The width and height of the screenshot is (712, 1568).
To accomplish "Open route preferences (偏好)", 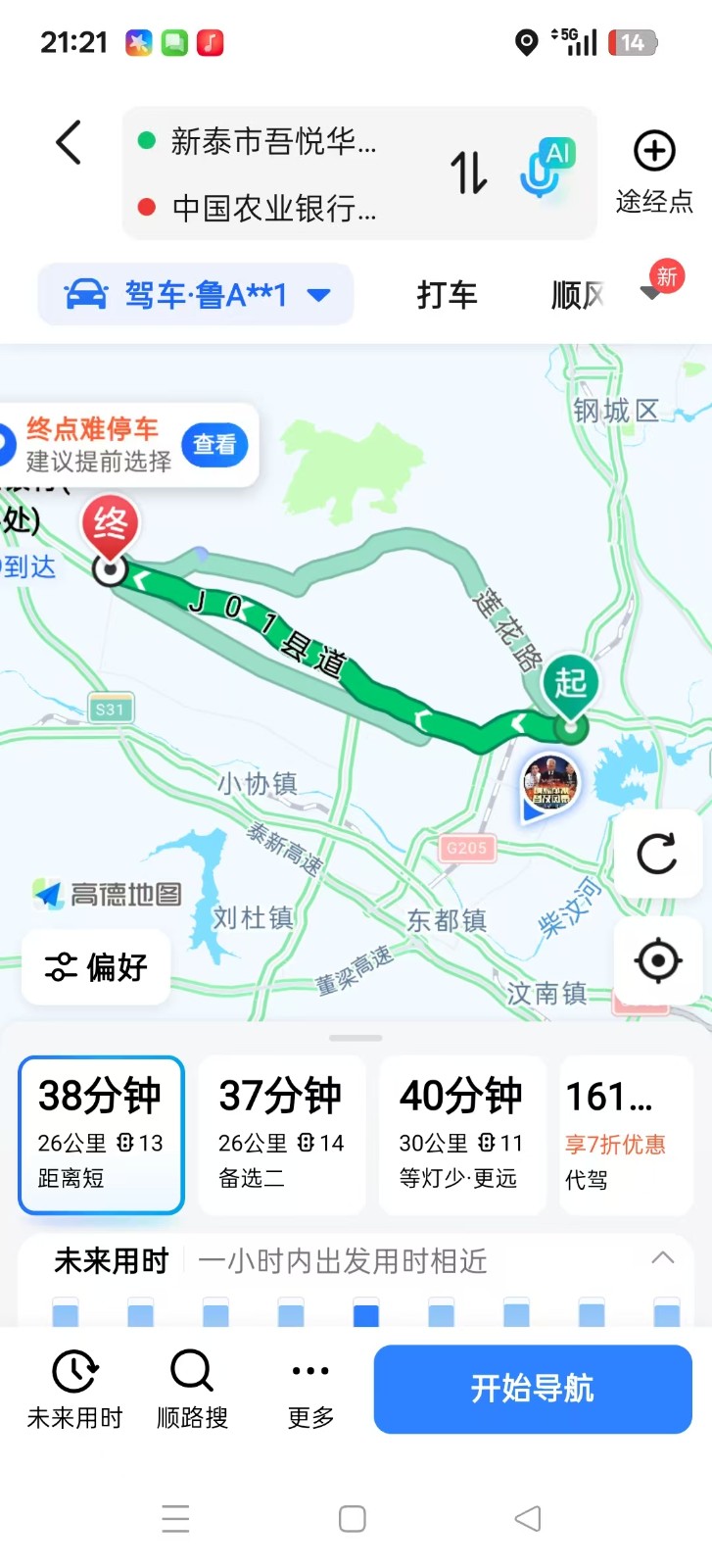I will click(96, 967).
